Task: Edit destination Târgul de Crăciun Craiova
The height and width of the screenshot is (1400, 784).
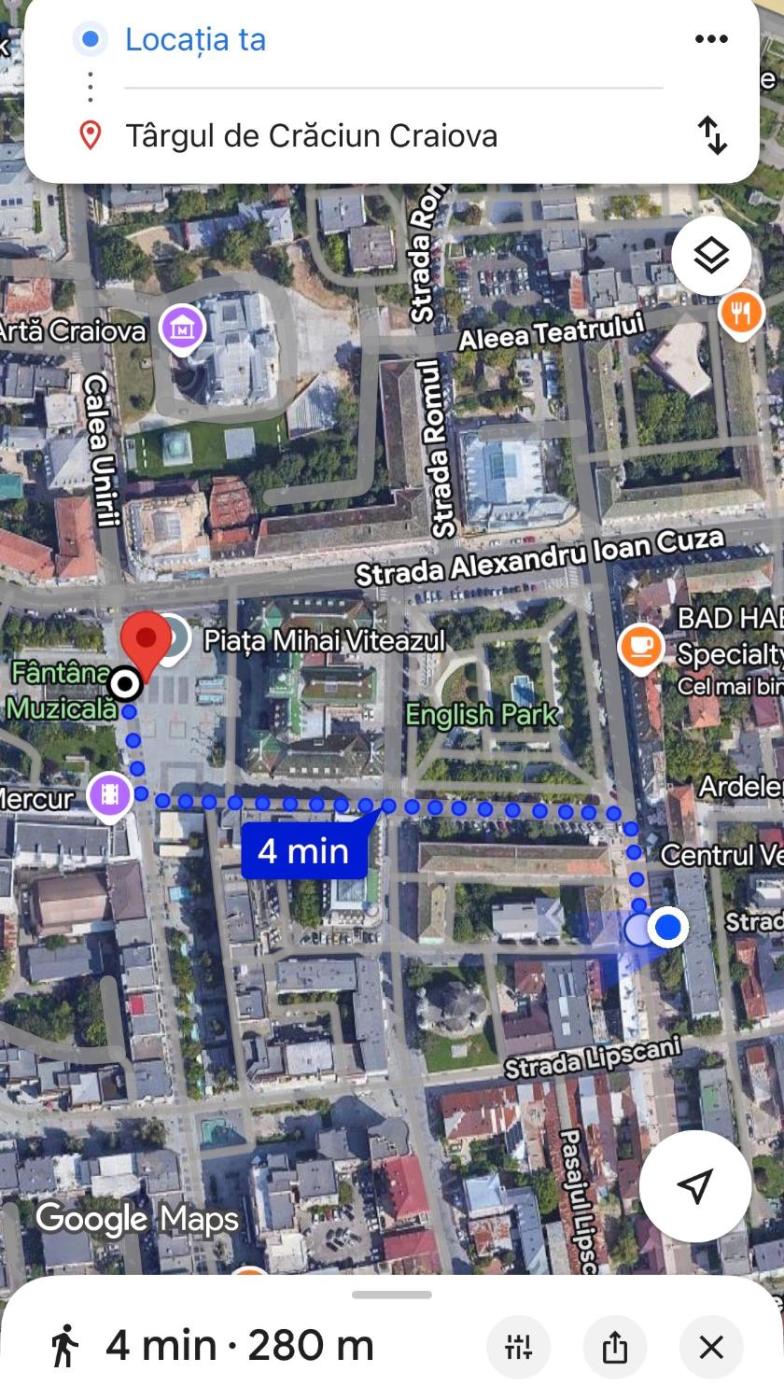Action: [x=390, y=135]
